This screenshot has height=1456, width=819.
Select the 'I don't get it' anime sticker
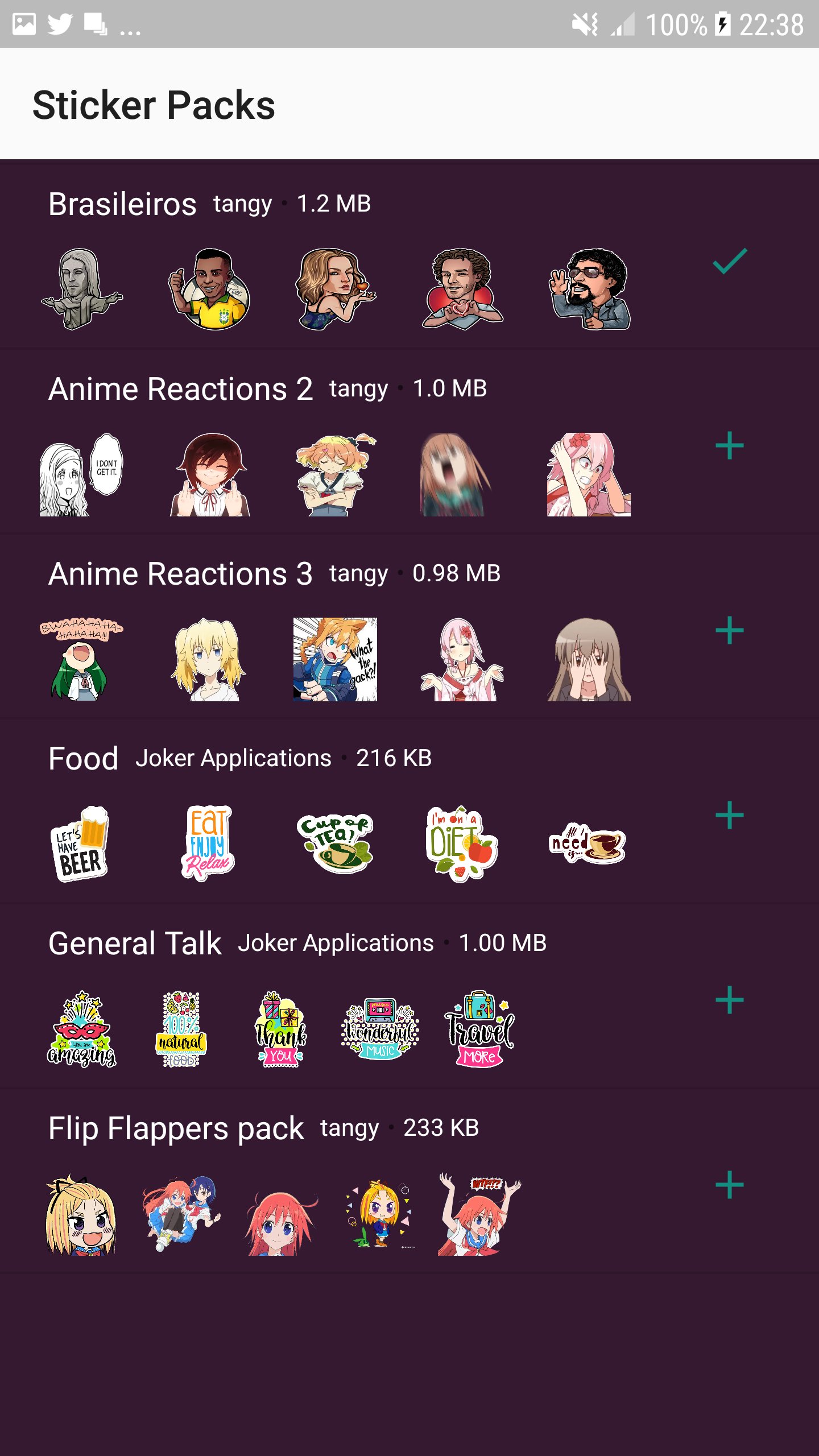point(82,478)
